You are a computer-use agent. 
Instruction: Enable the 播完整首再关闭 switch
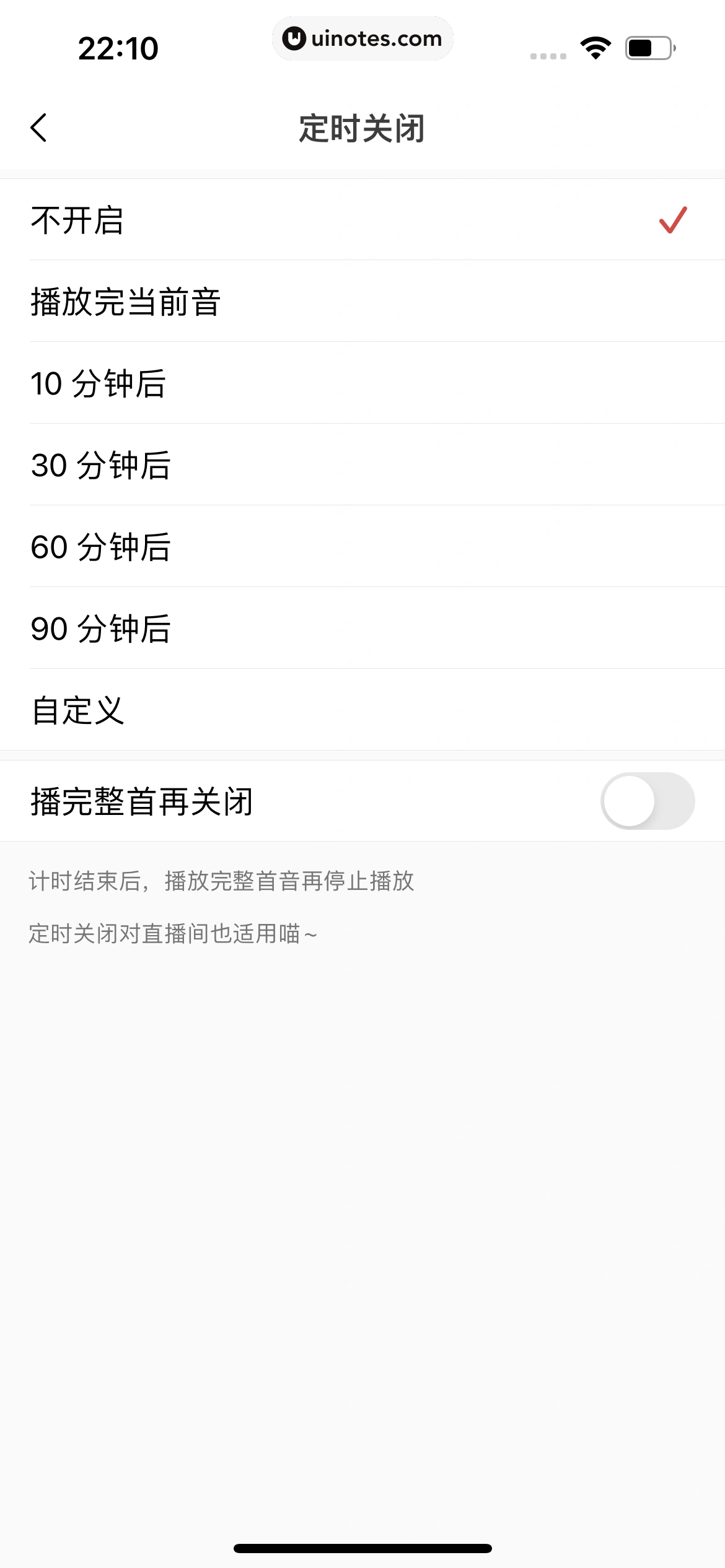(647, 801)
